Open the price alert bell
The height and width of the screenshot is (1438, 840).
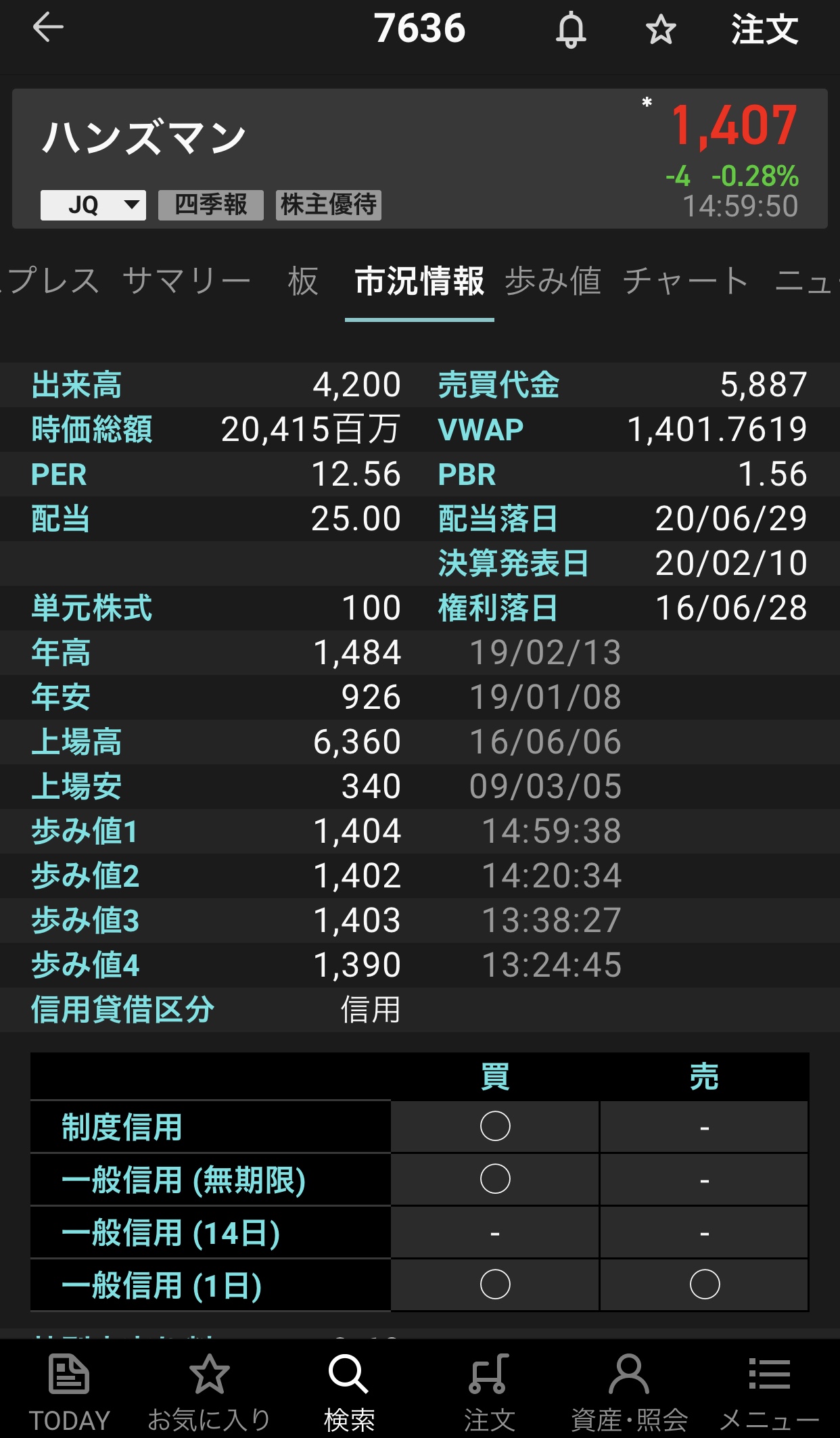(x=571, y=30)
